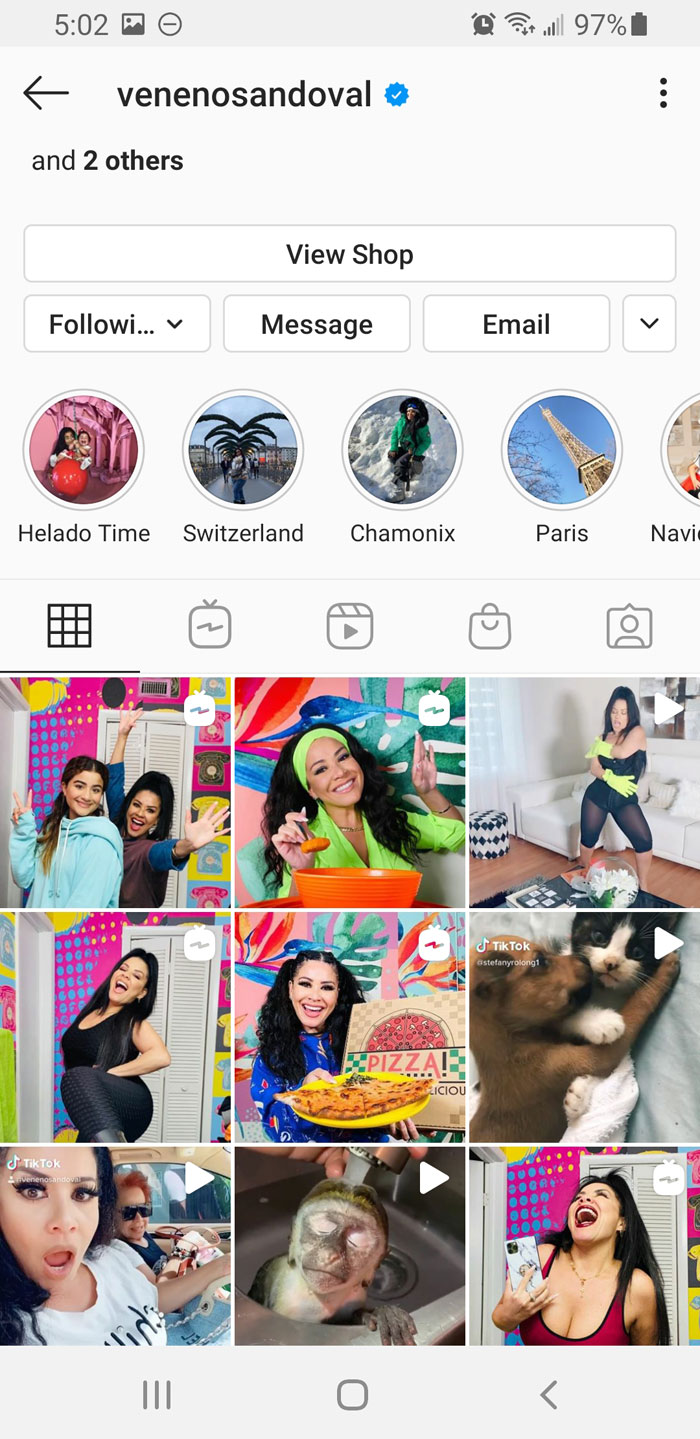Image resolution: width=700 pixels, height=1439 pixels.
Task: Open the green headband post
Action: click(350, 792)
